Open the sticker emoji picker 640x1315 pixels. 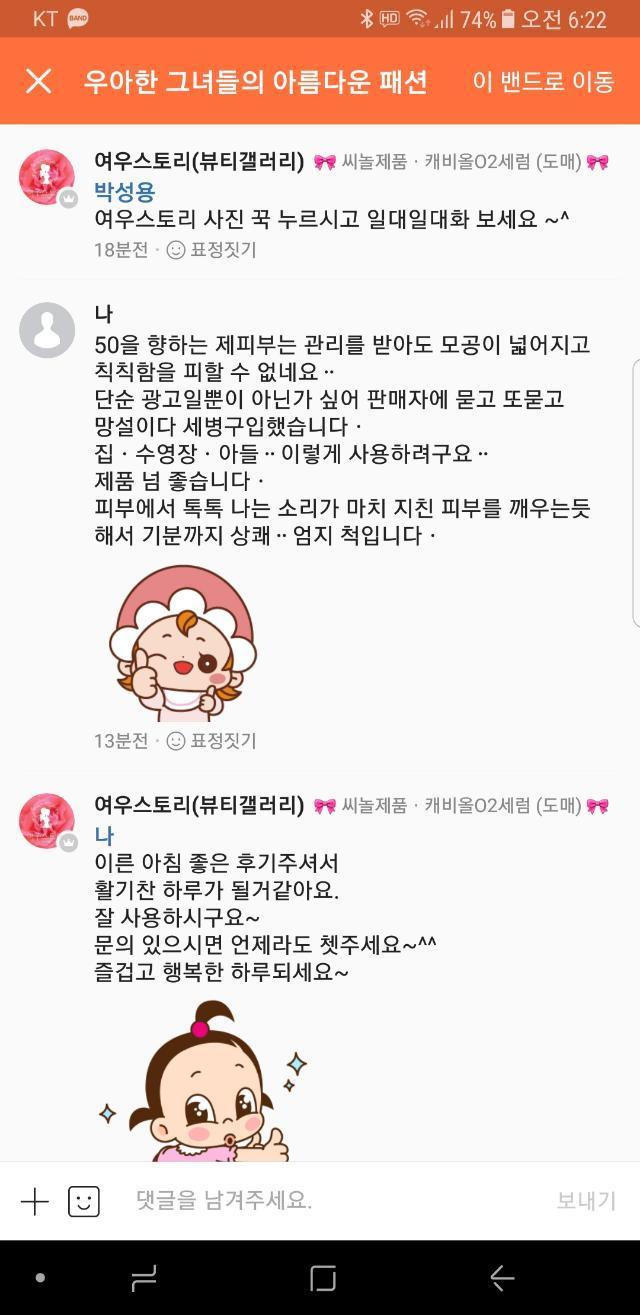84,1201
